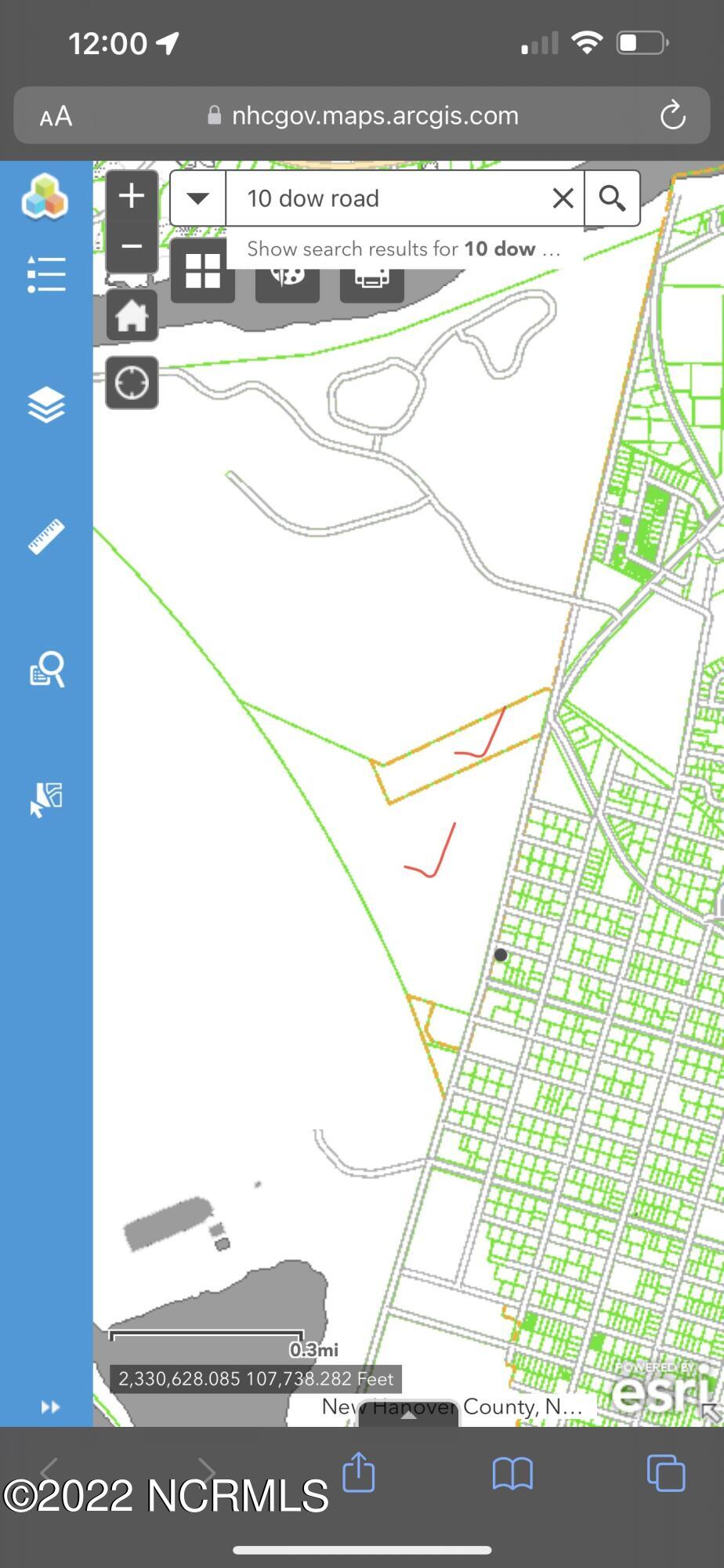Show search results for 10 dow
Image resolution: width=724 pixels, height=1568 pixels.
tap(404, 249)
